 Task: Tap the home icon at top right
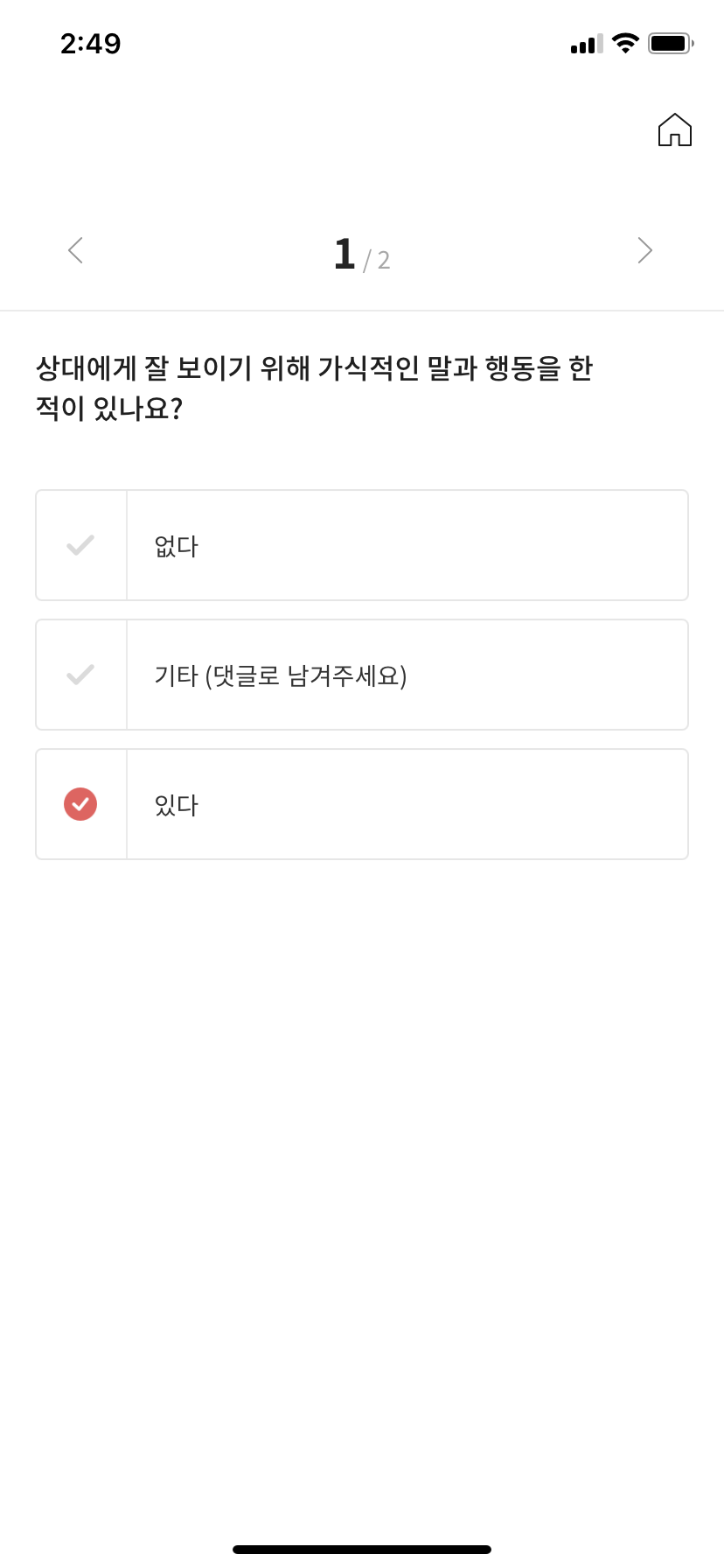pyautogui.click(x=674, y=129)
